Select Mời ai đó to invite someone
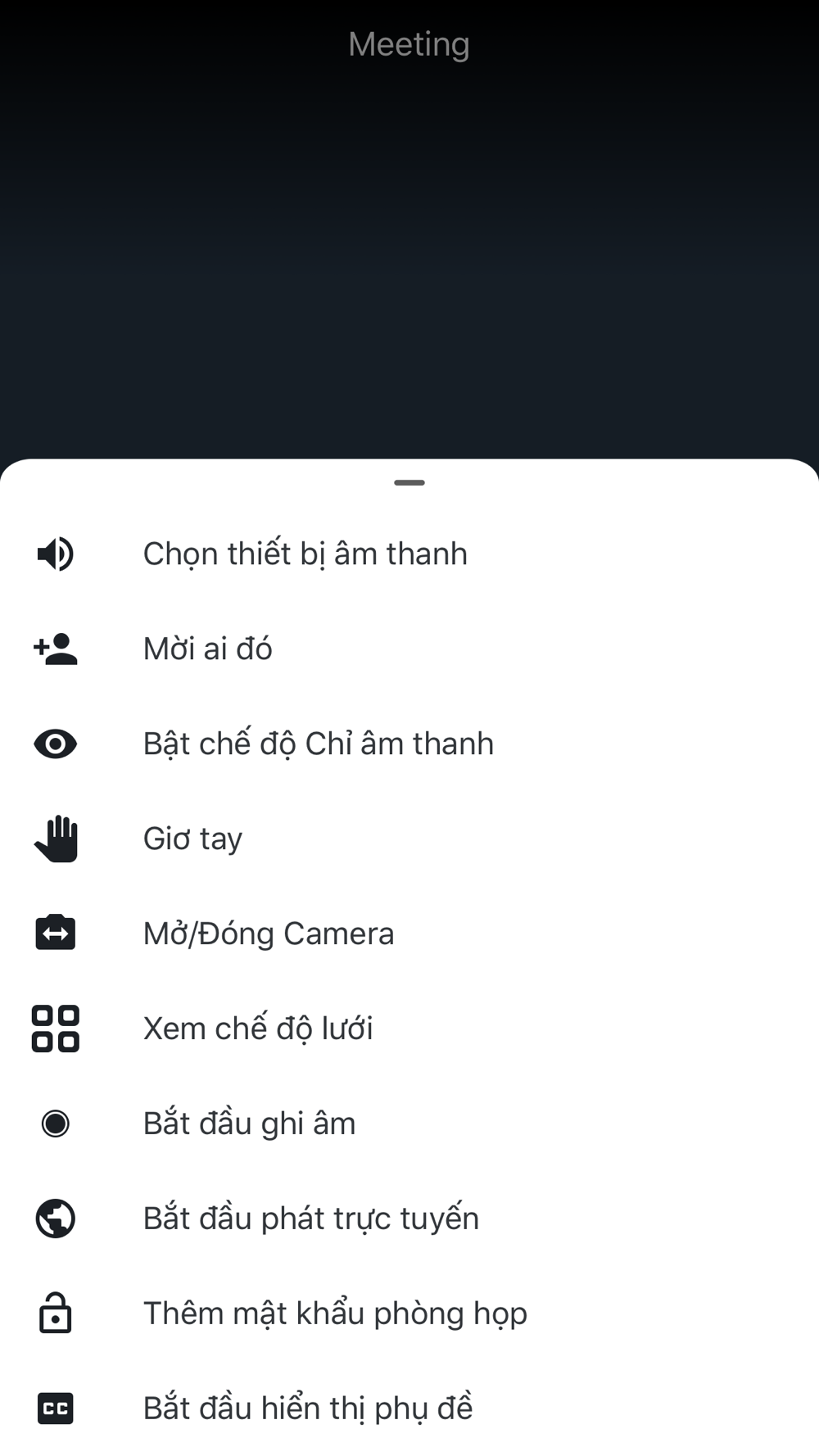The width and height of the screenshot is (819, 1456). (409, 649)
